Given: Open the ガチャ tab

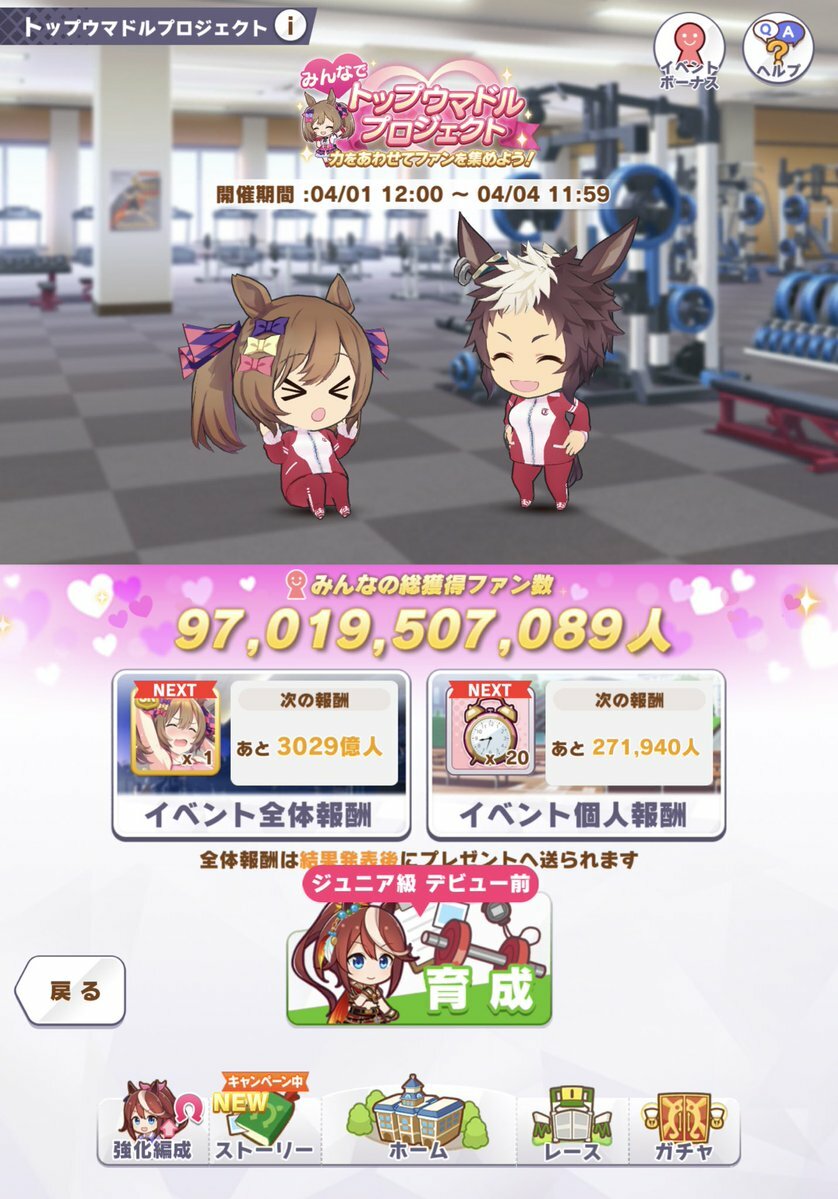Looking at the screenshot, I should coord(684,1122).
